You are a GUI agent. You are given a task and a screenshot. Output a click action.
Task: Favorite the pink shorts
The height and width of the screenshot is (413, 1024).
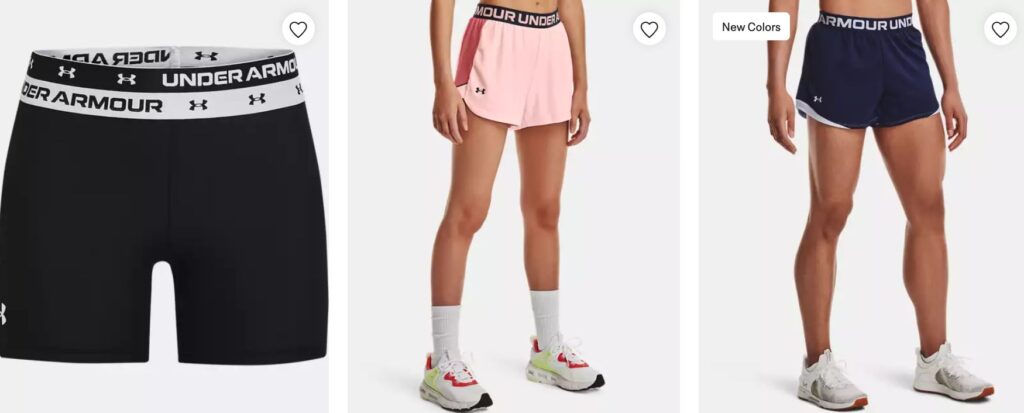(x=649, y=29)
